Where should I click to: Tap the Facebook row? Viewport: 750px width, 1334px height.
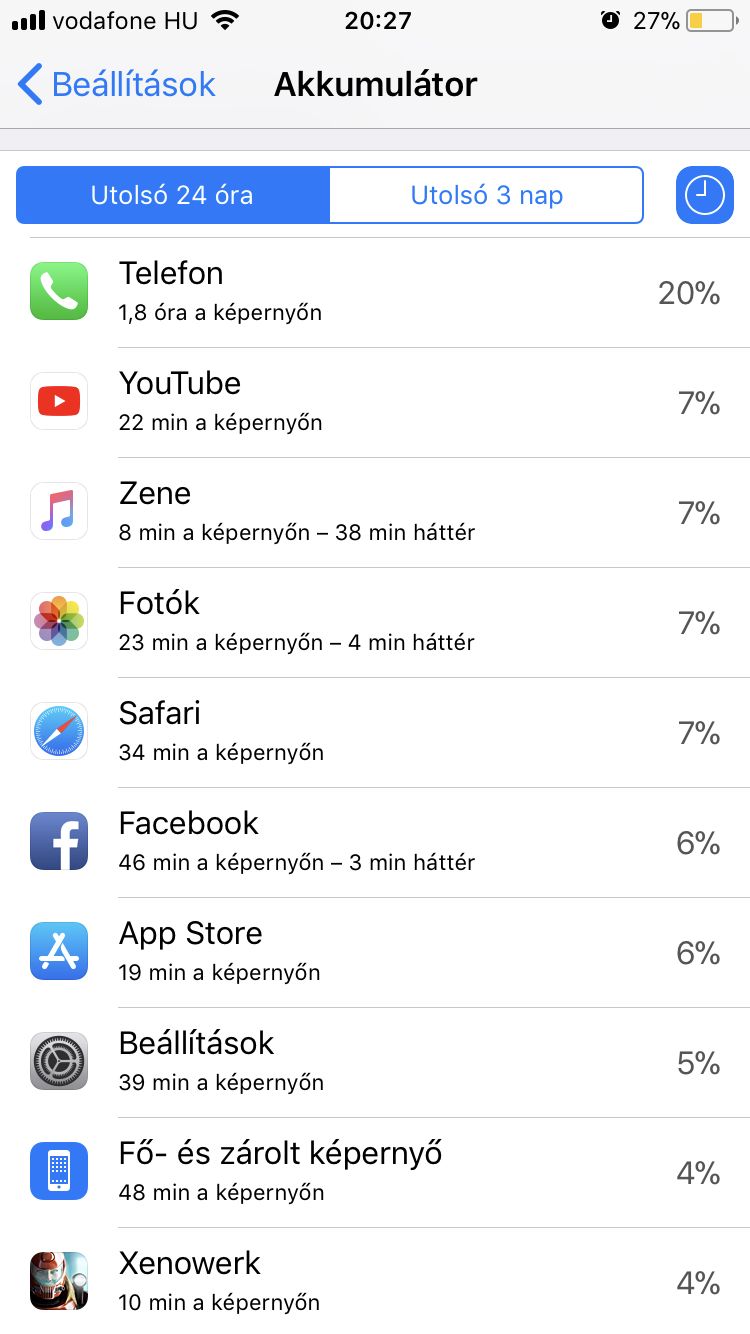[x=375, y=843]
